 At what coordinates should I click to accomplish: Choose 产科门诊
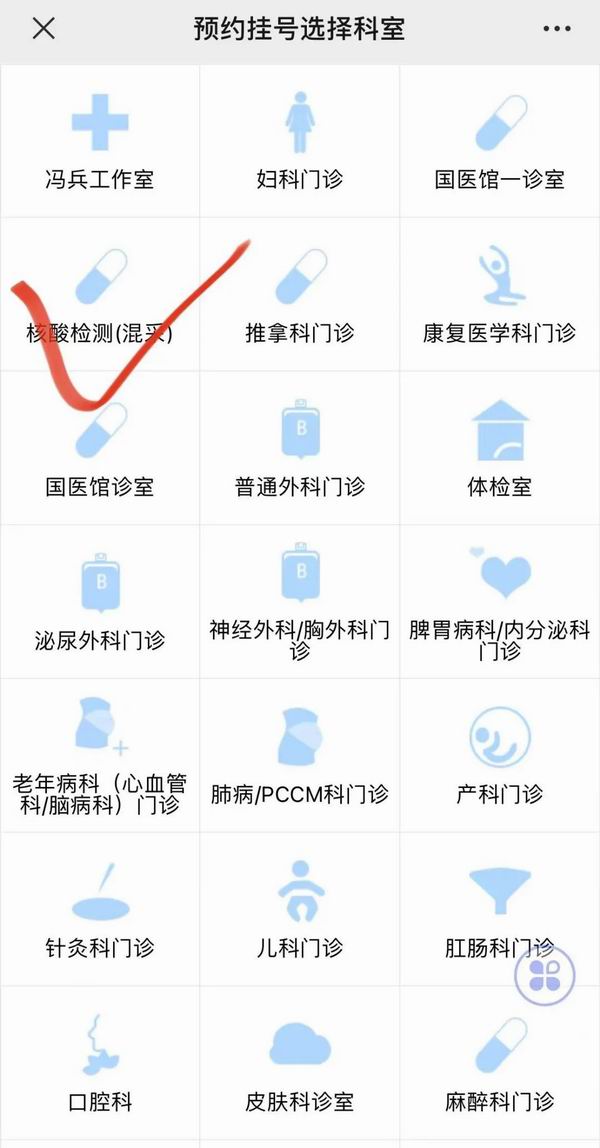click(500, 755)
